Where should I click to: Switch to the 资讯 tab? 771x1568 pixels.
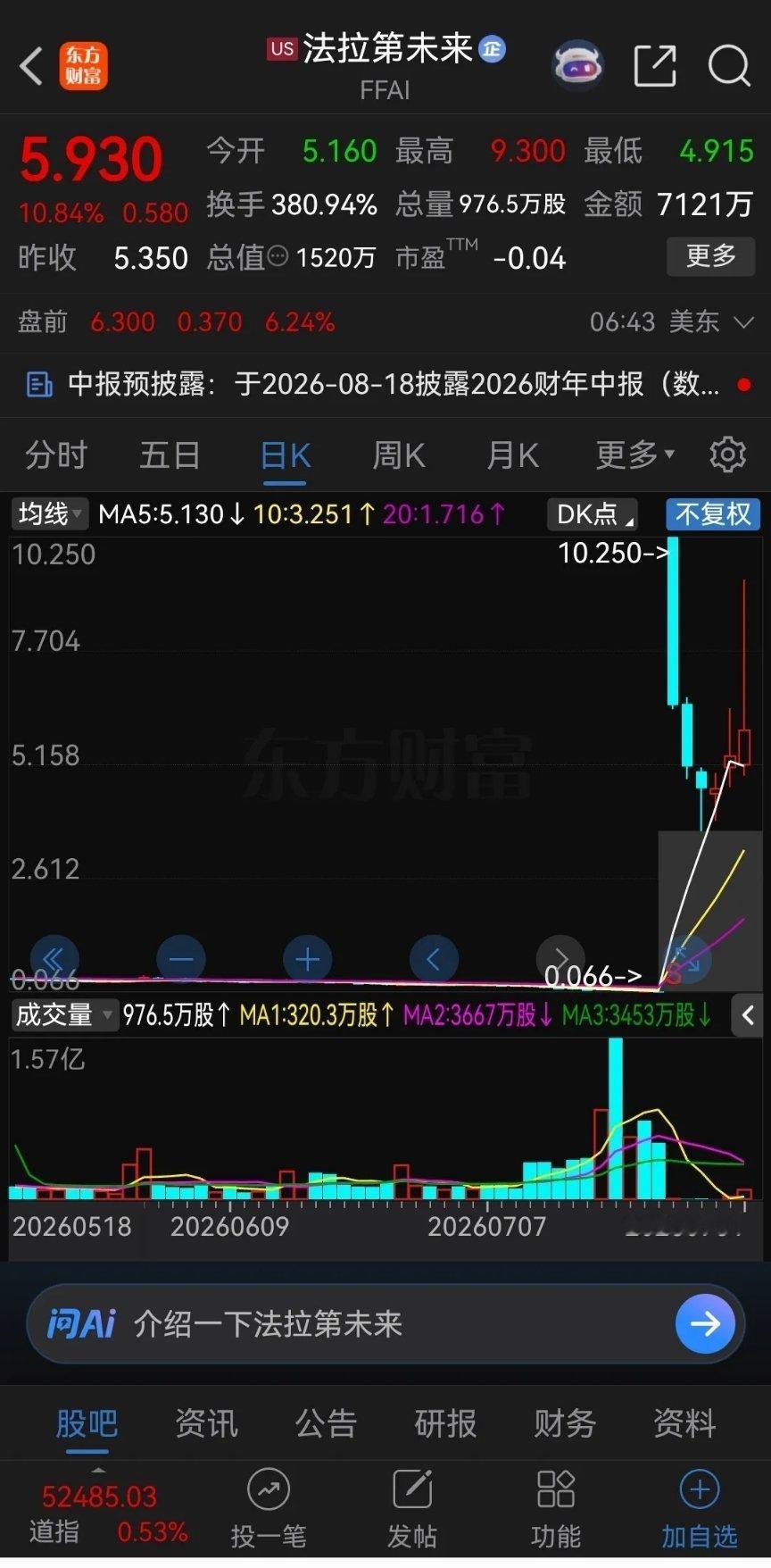[x=206, y=1423]
